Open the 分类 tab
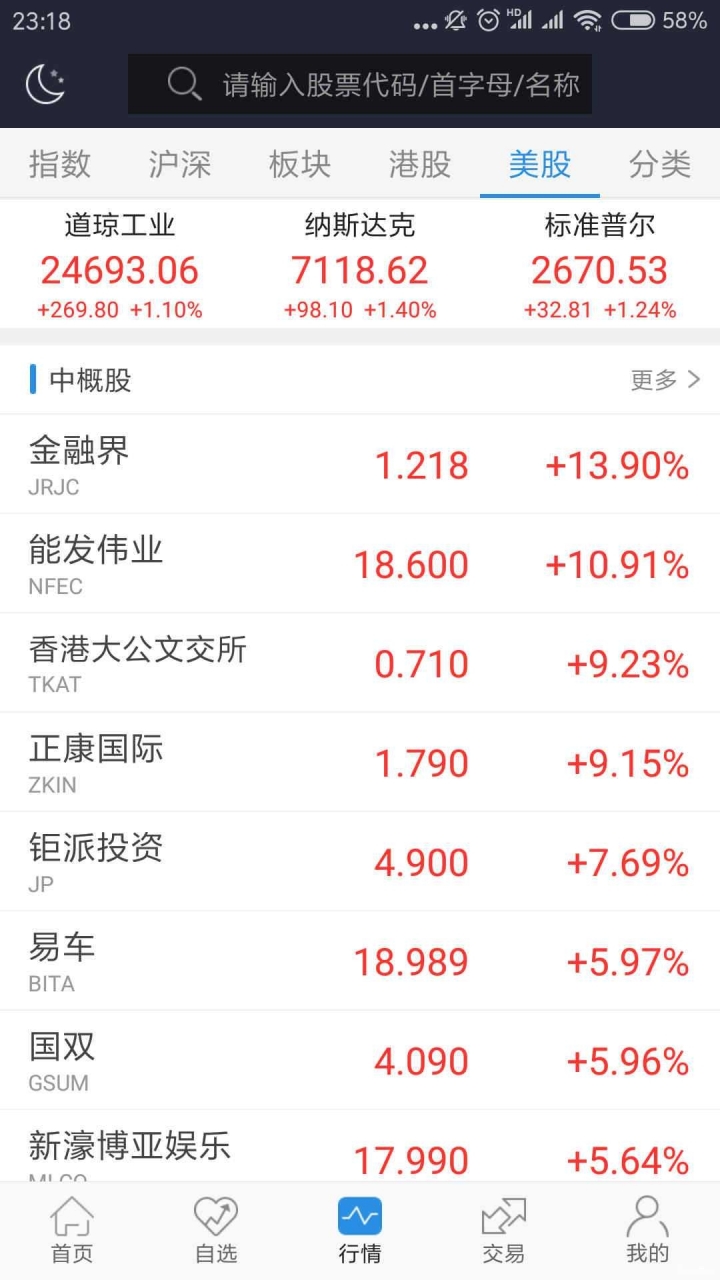 coord(660,164)
